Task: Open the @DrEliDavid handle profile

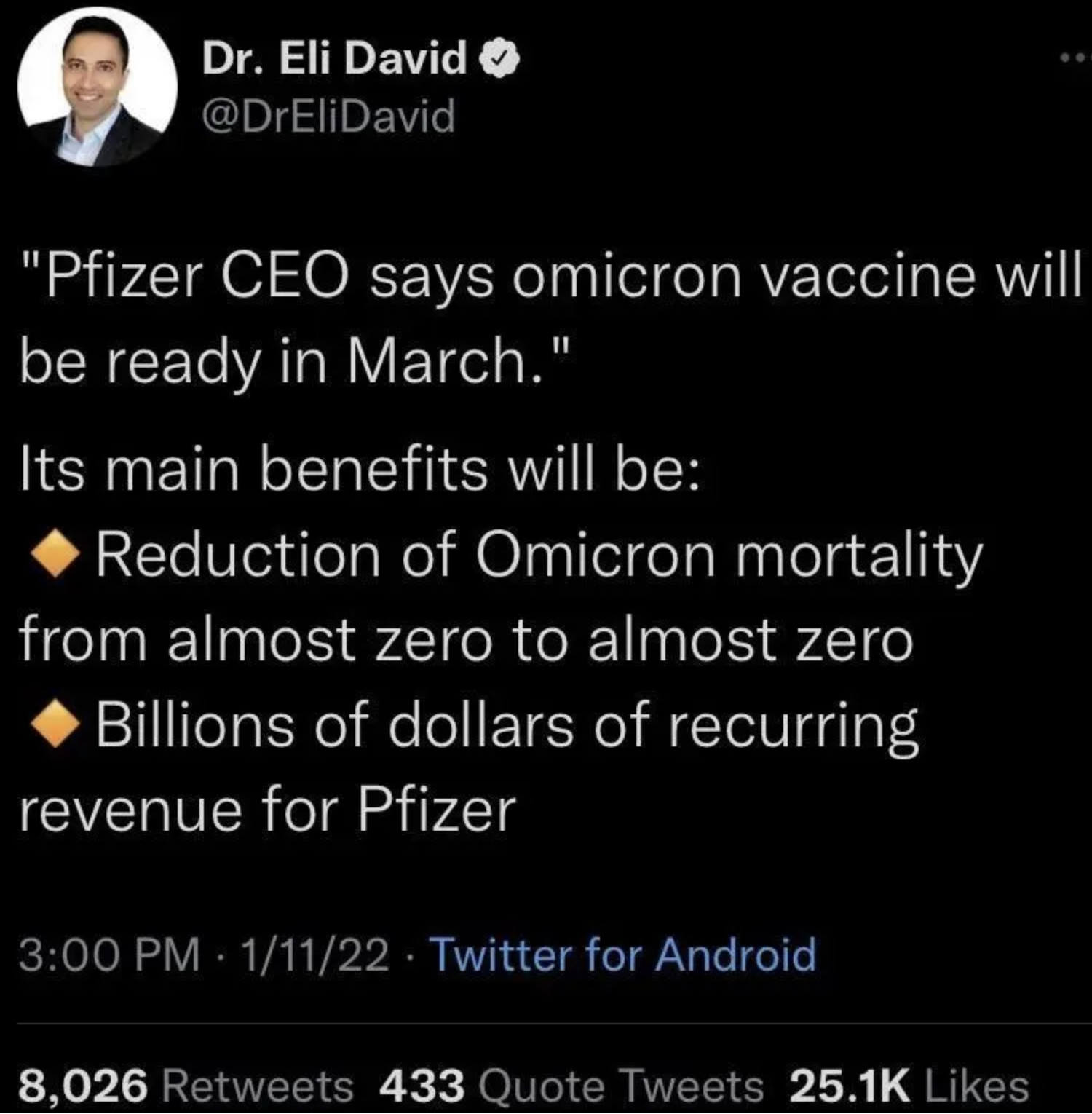Action: point(328,116)
